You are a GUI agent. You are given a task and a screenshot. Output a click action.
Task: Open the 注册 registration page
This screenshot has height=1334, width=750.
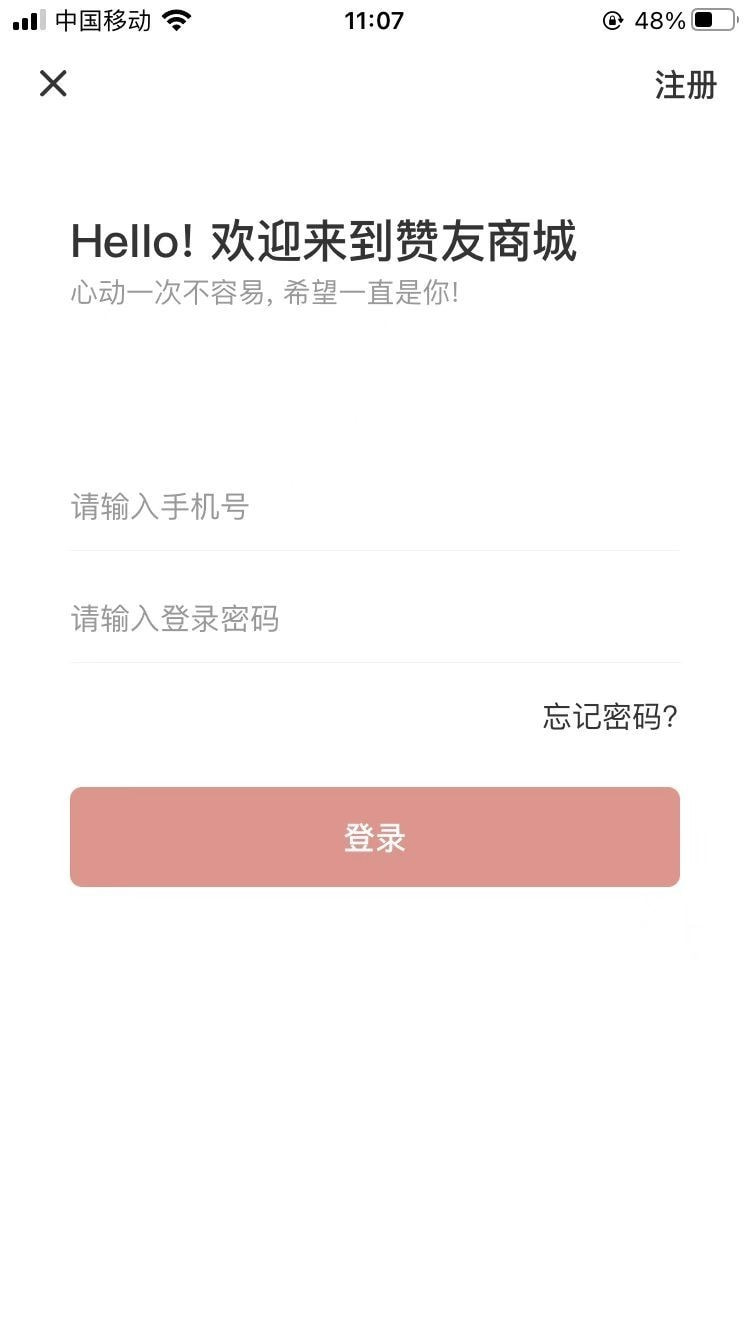684,87
